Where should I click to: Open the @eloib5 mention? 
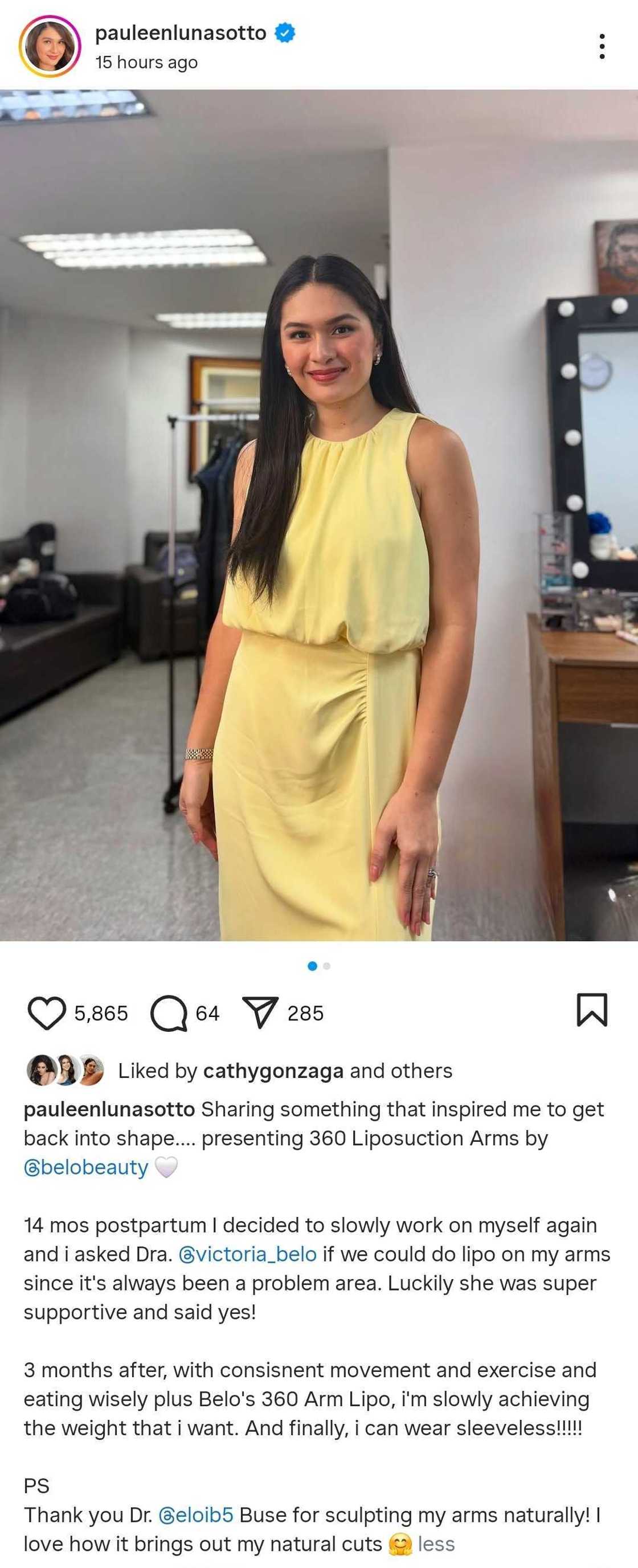[x=196, y=1515]
